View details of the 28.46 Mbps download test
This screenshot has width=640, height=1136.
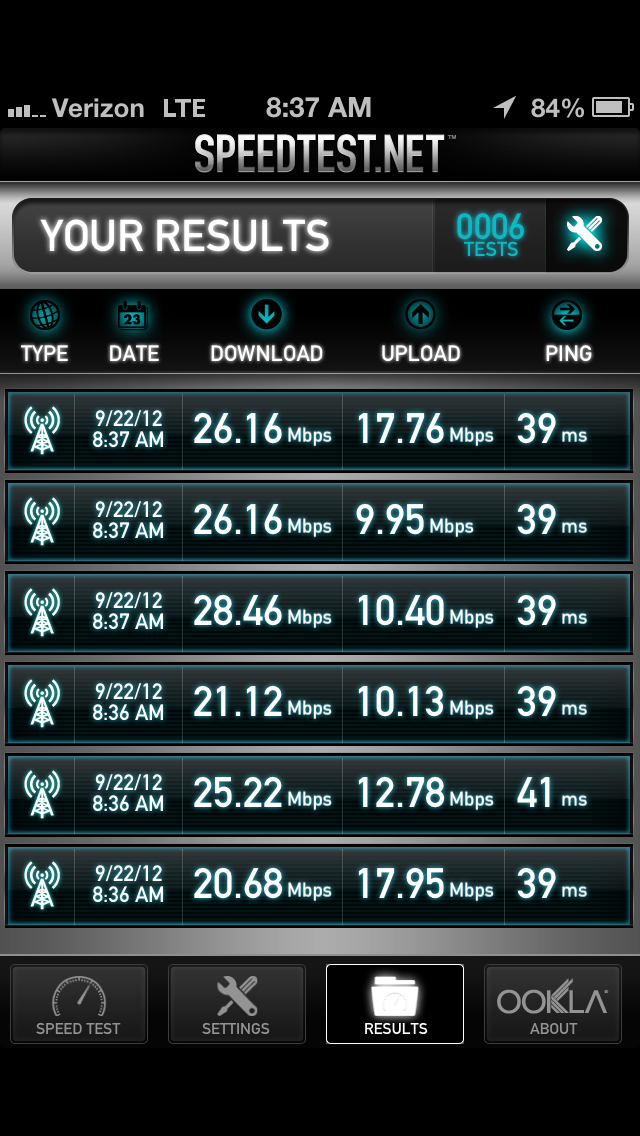(x=319, y=612)
